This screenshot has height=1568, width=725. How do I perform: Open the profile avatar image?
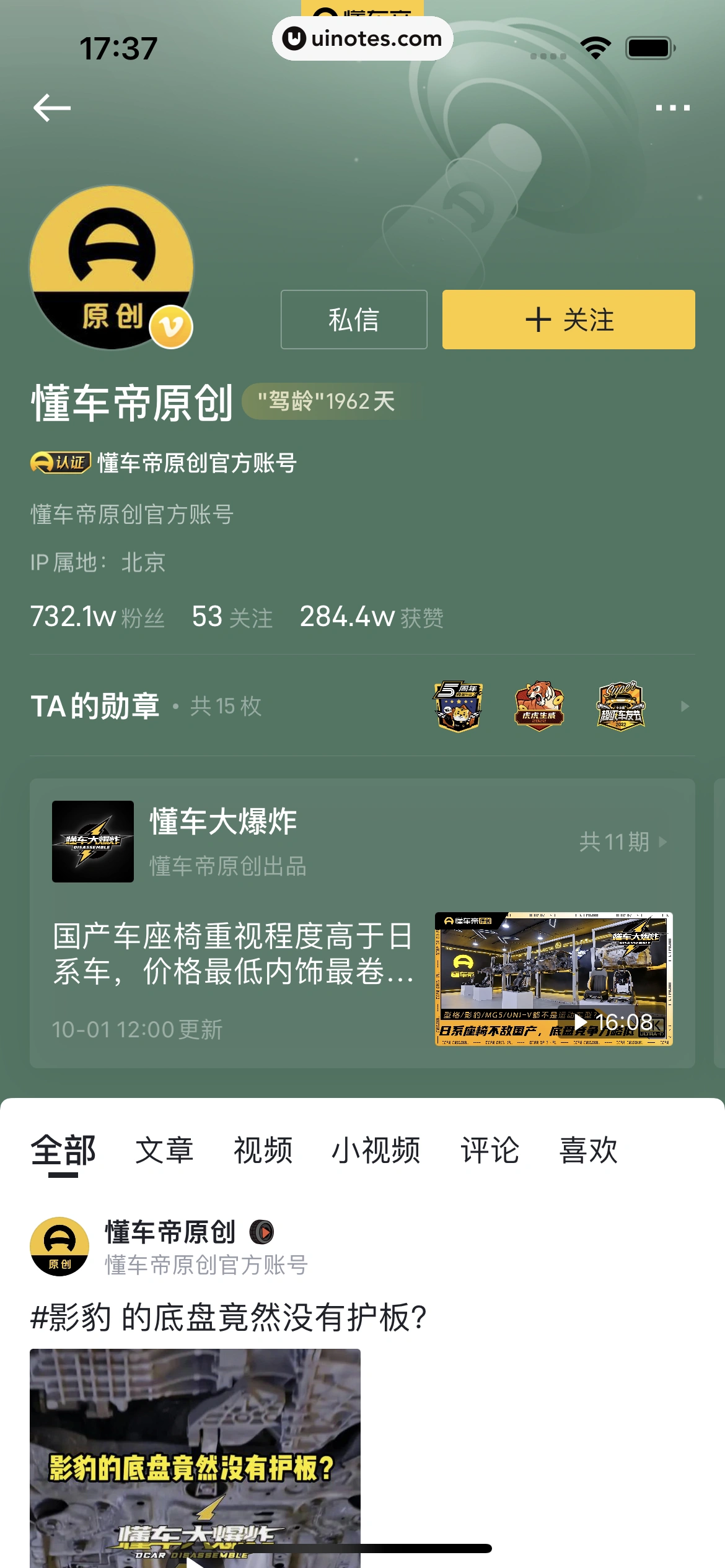[x=112, y=268]
